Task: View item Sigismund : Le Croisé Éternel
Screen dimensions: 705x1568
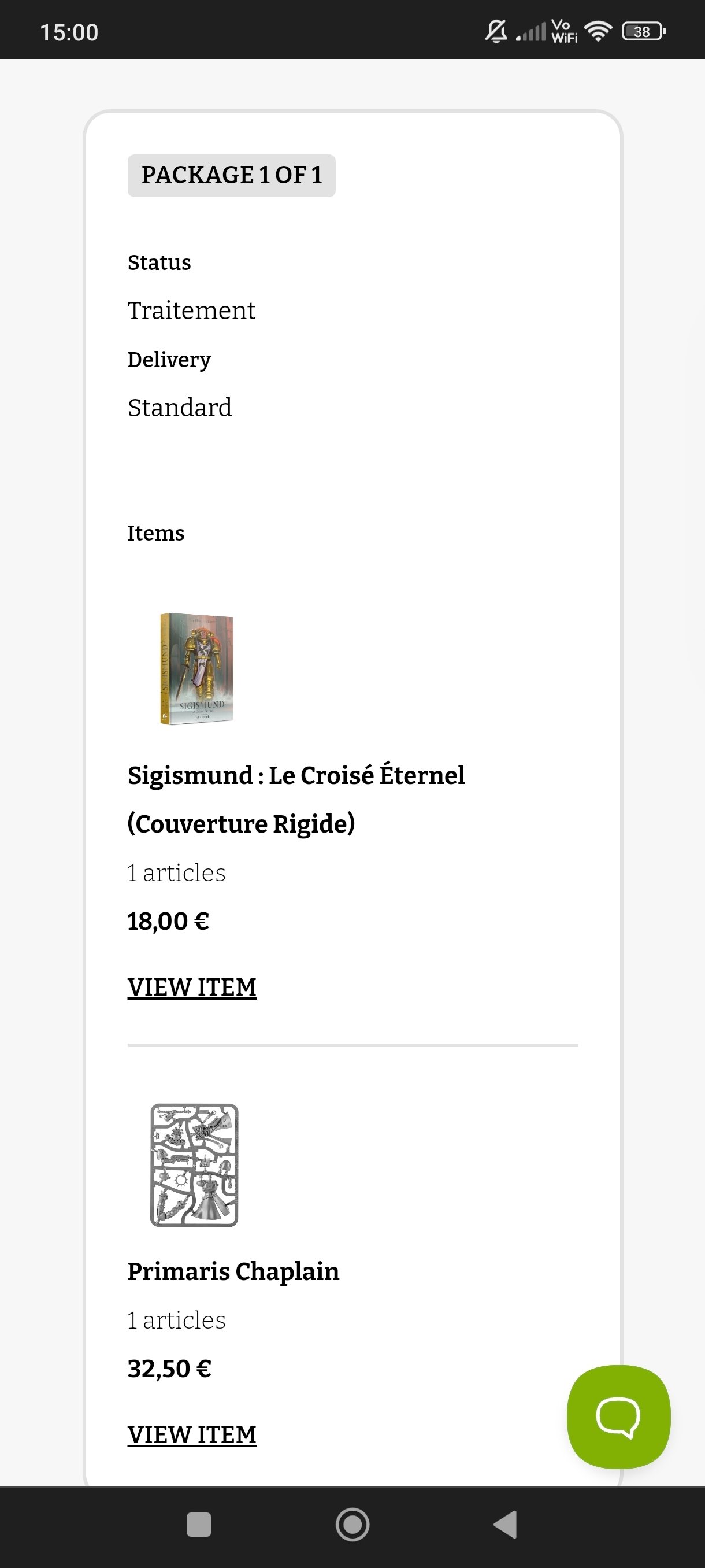Action: point(192,987)
